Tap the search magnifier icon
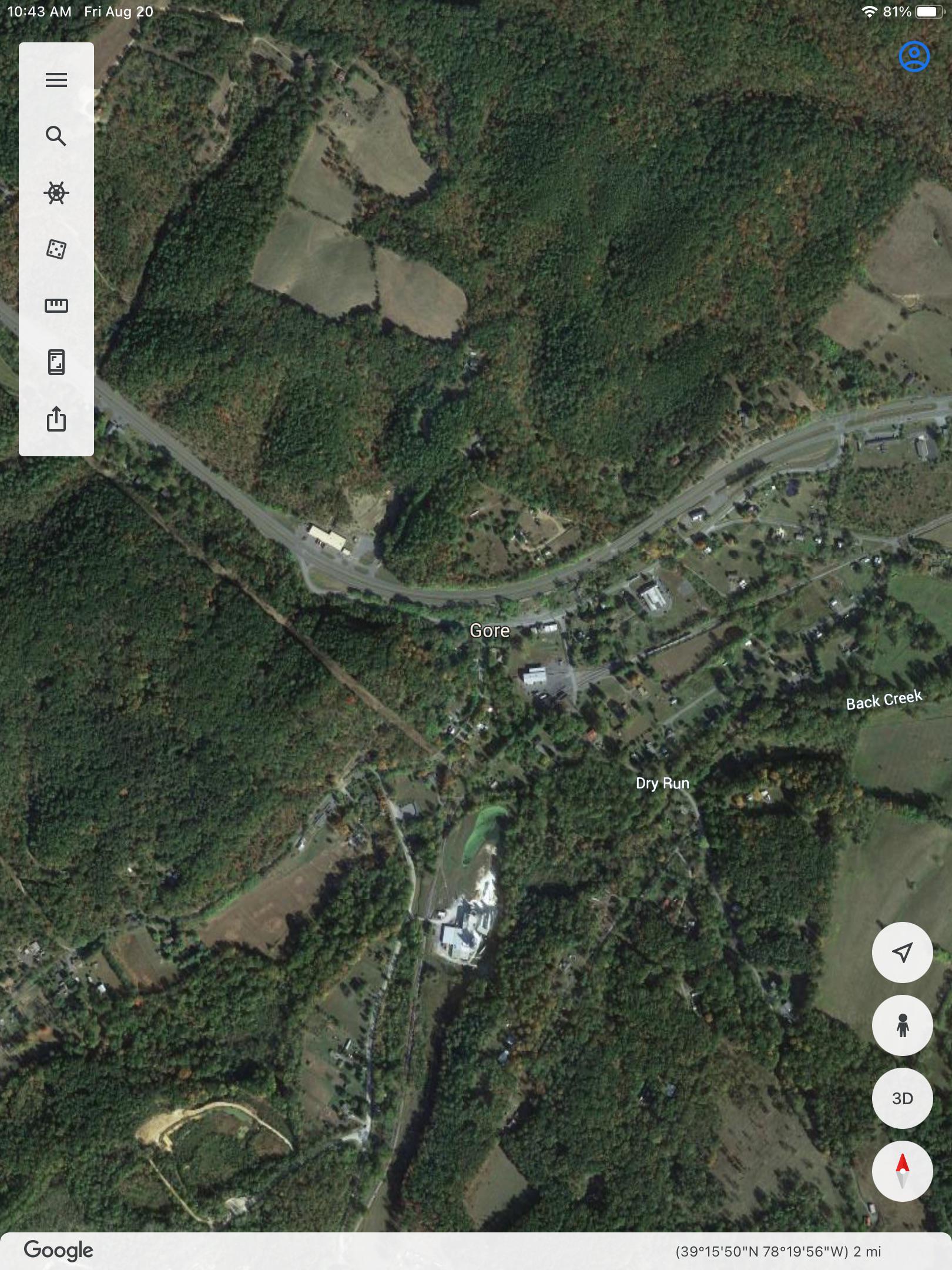 coord(56,136)
